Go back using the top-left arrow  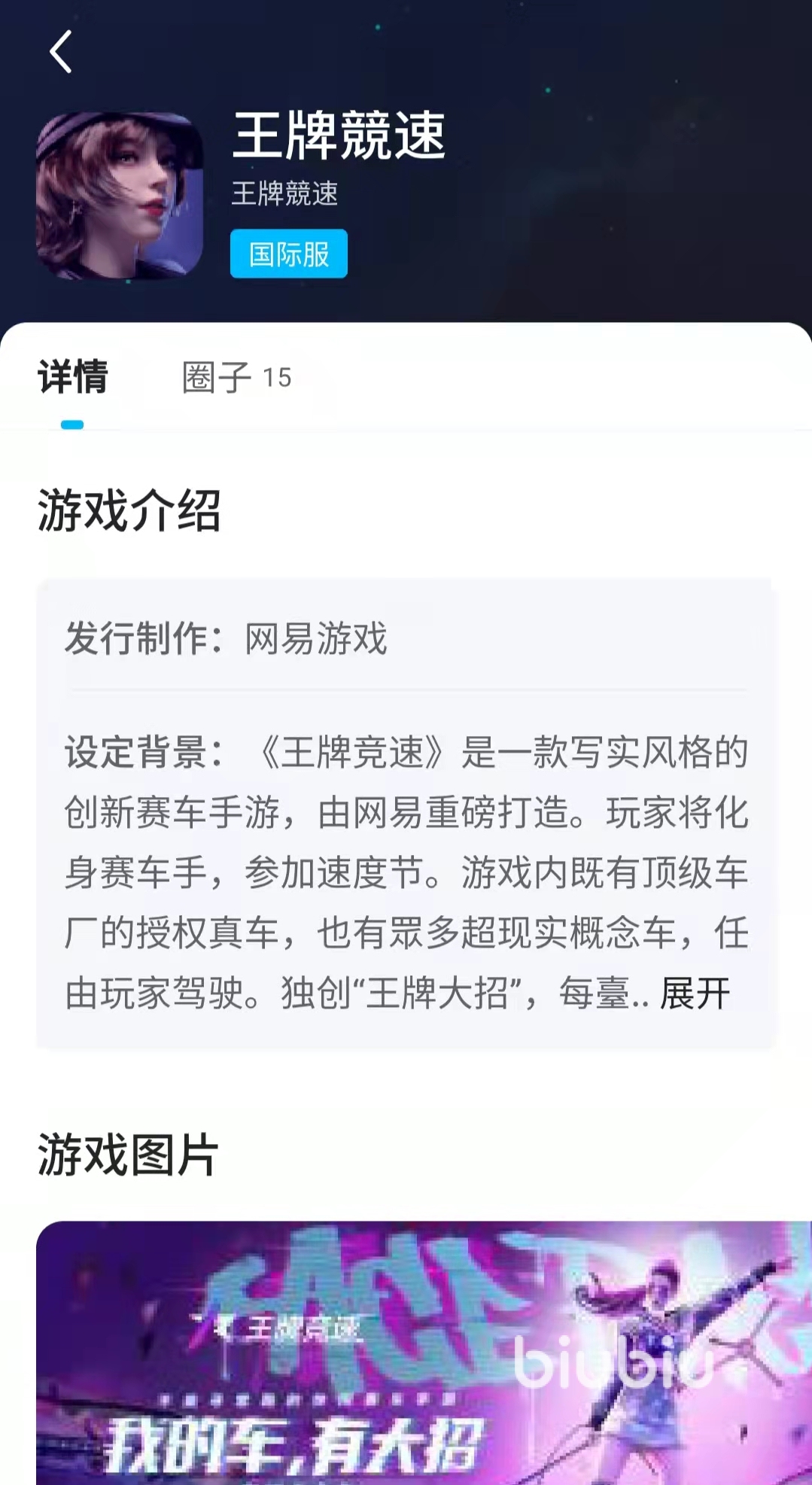tap(61, 52)
